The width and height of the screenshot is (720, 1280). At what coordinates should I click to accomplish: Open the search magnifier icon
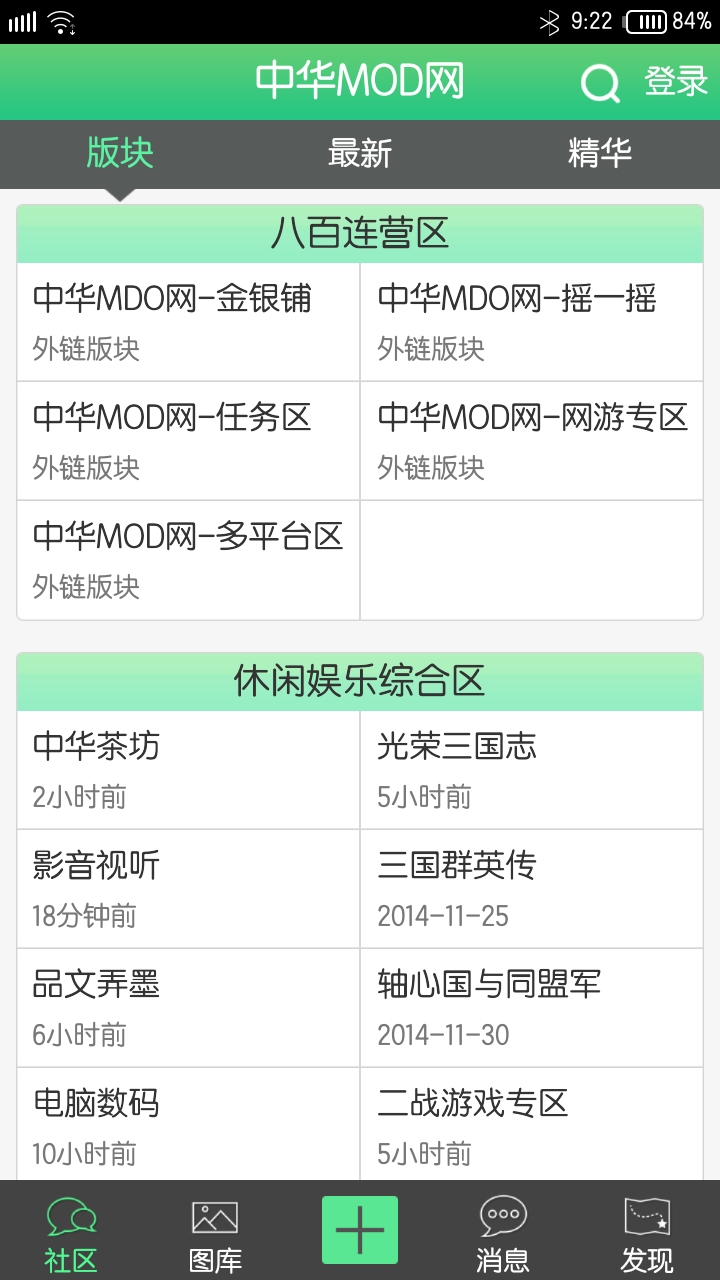pos(600,83)
